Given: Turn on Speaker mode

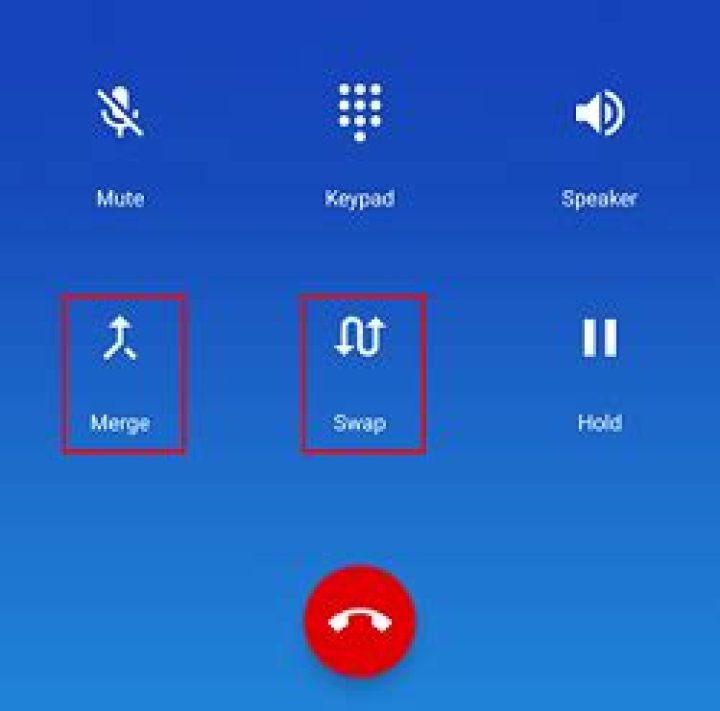Looking at the screenshot, I should [x=599, y=114].
